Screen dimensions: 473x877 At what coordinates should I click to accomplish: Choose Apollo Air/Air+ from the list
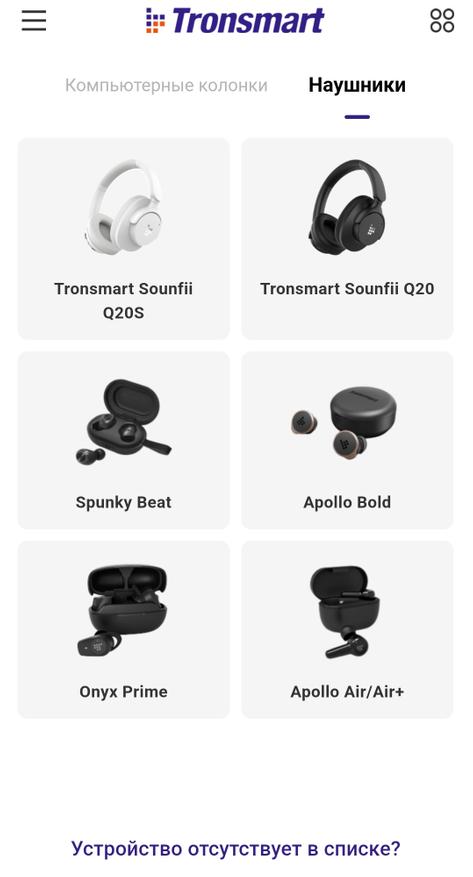pos(347,629)
